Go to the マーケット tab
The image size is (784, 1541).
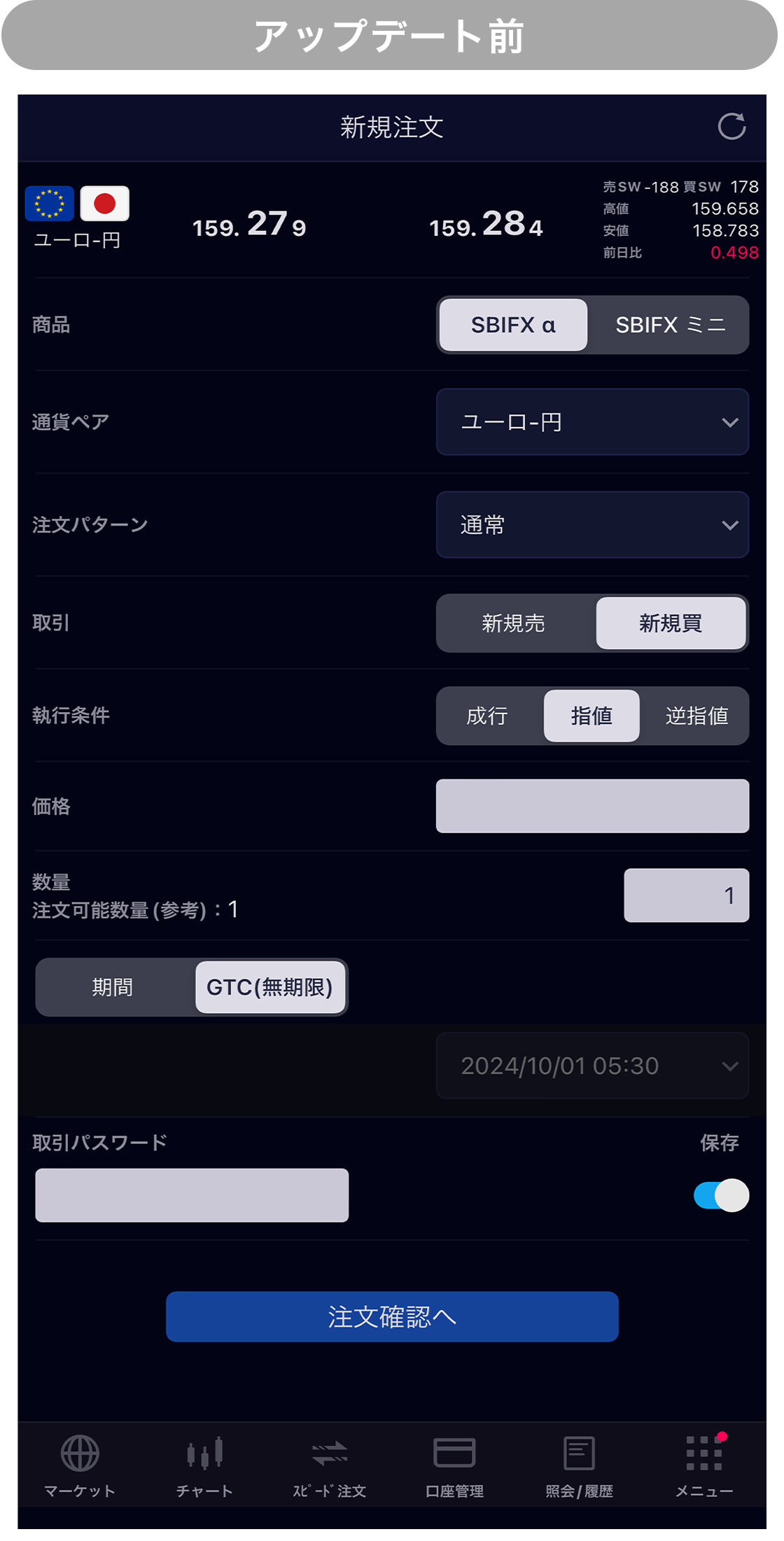tap(80, 1466)
